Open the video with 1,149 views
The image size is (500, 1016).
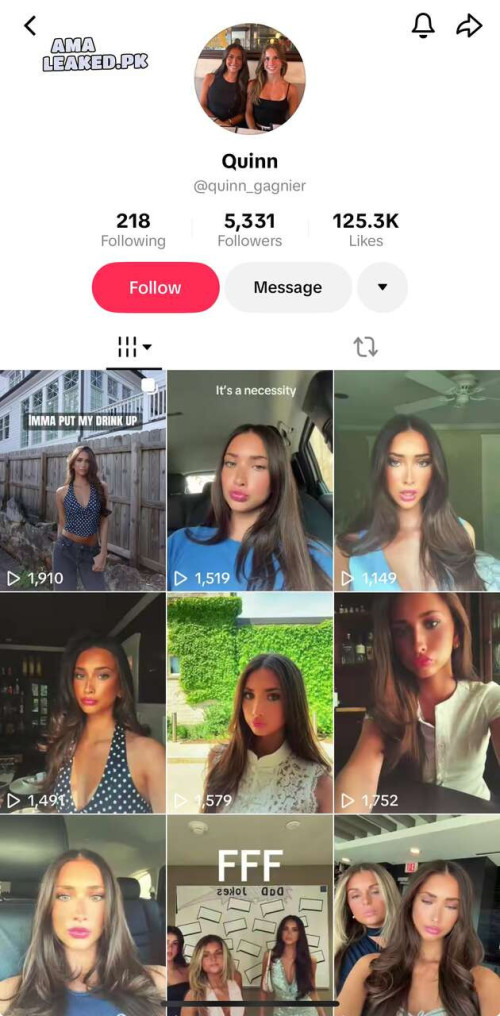[417, 480]
